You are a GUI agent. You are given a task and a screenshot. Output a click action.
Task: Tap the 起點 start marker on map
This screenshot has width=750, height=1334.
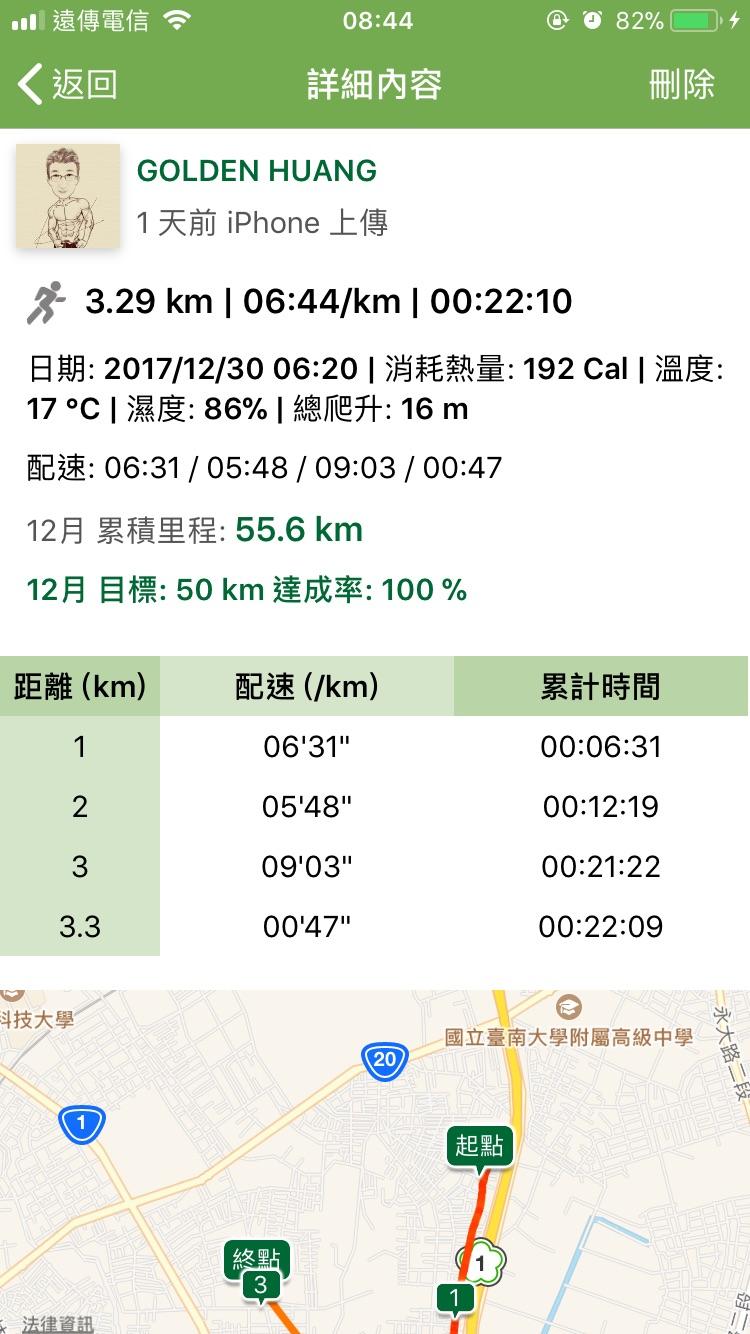[x=480, y=1146]
